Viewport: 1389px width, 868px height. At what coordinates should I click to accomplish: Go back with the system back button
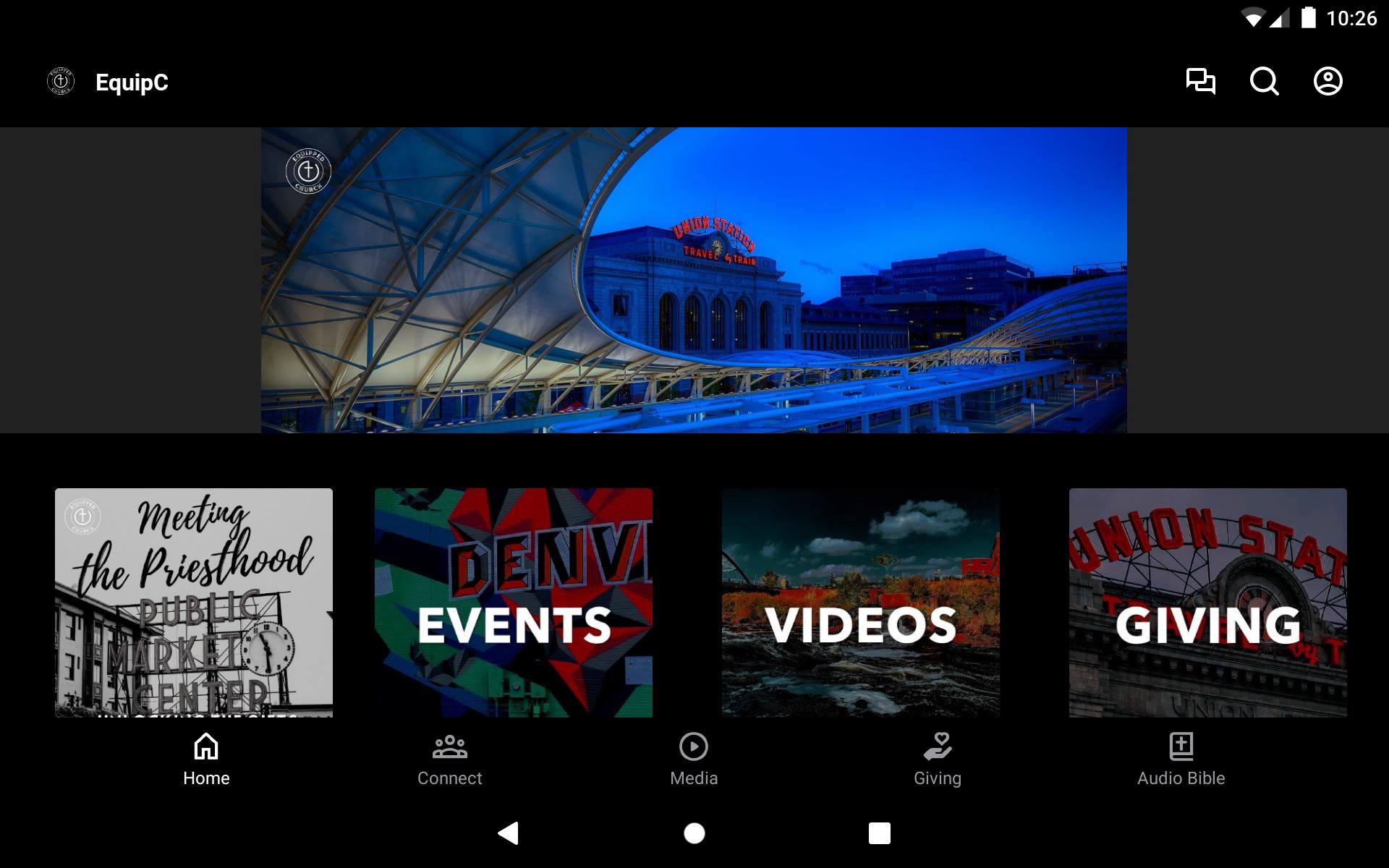coord(509,833)
